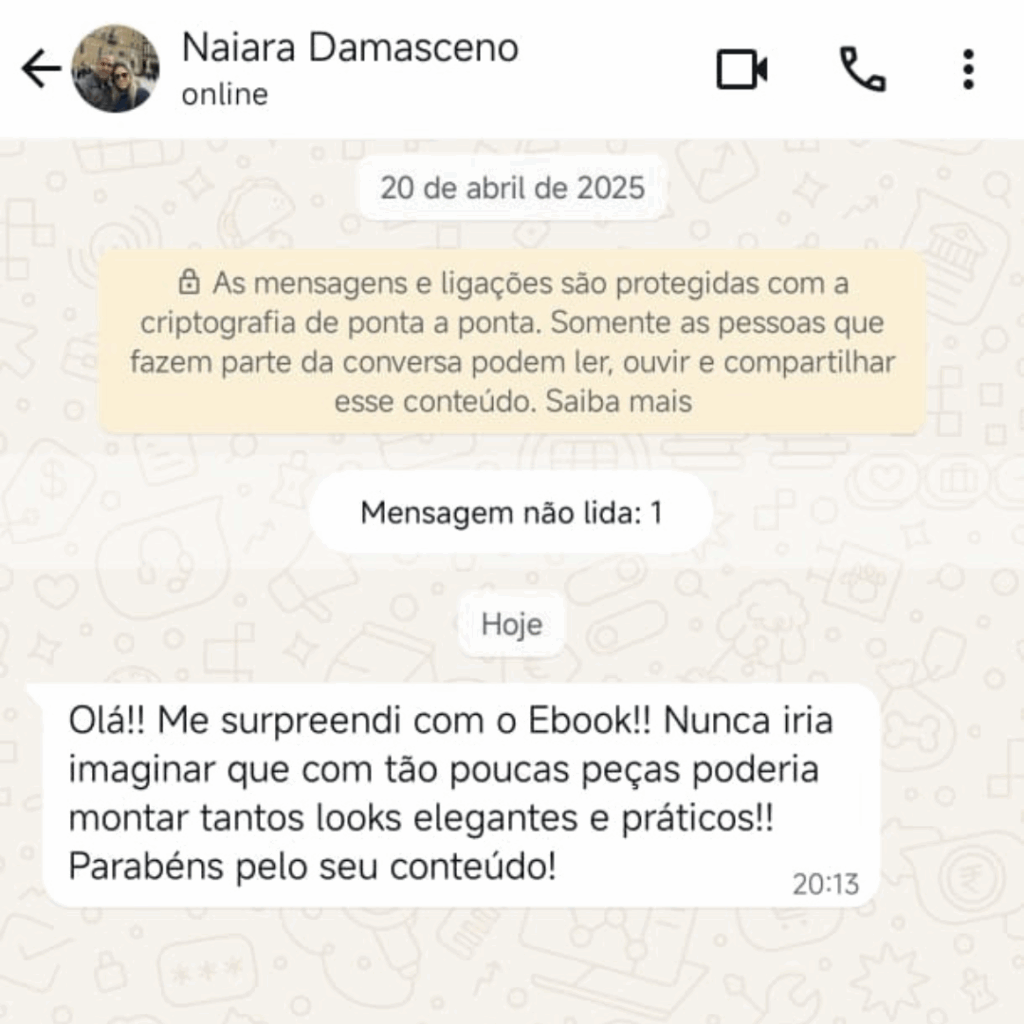
Task: Start a video call with Naiara
Action: [x=742, y=69]
